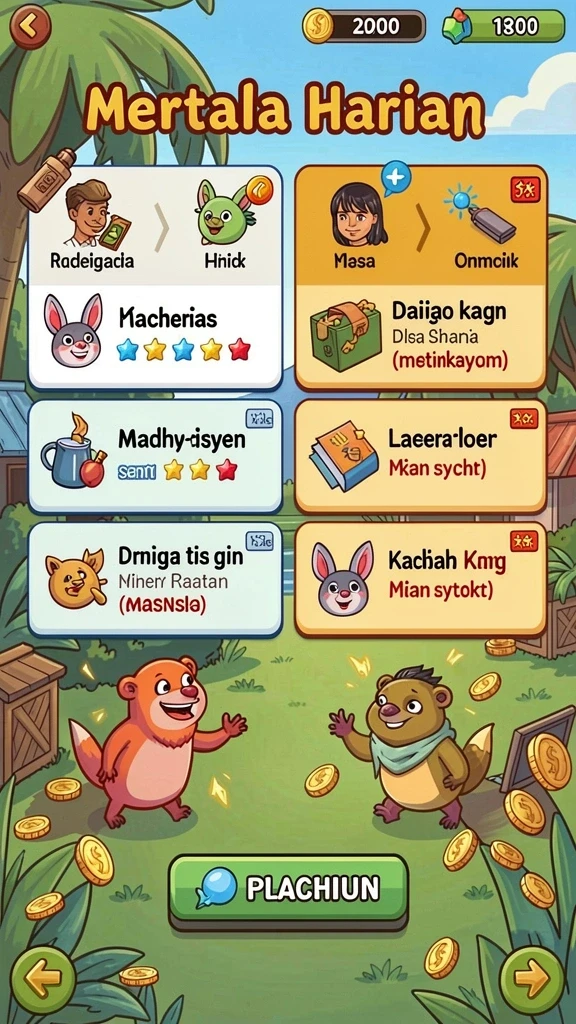
Task: Open the 2000 gold coin balance
Action: coord(364,26)
